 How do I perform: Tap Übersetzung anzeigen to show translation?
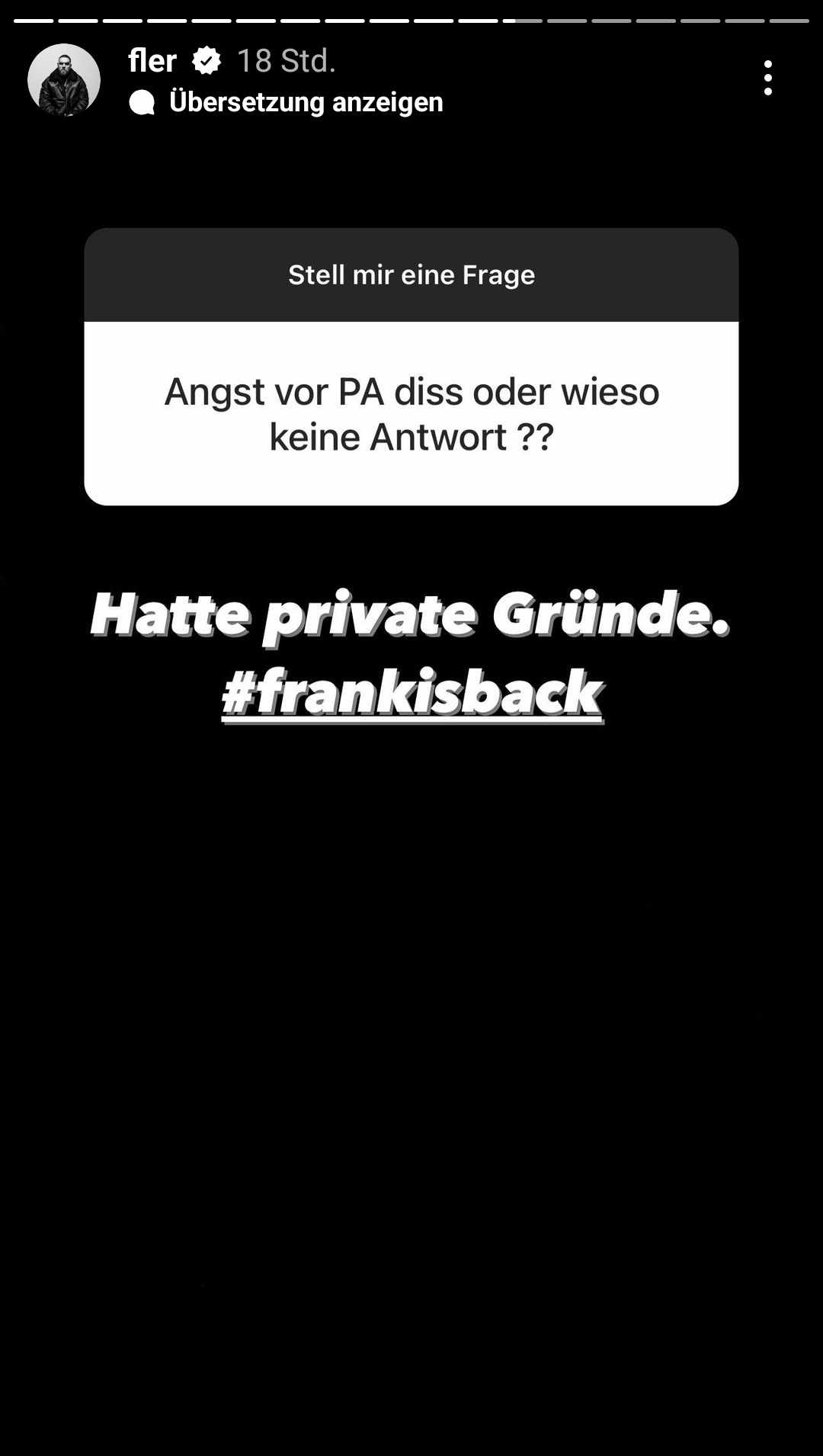pyautogui.click(x=305, y=102)
